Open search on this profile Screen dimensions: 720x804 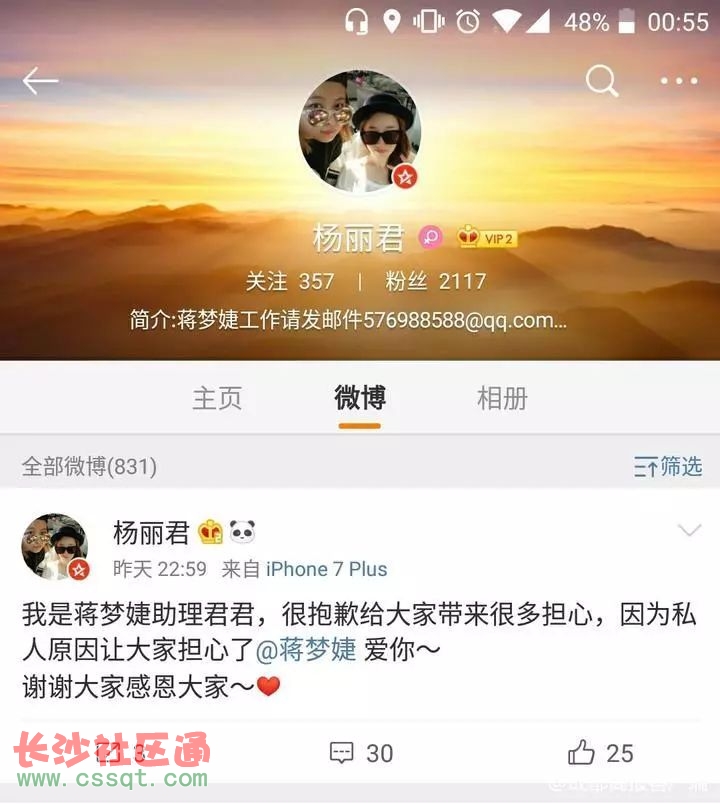(x=601, y=81)
